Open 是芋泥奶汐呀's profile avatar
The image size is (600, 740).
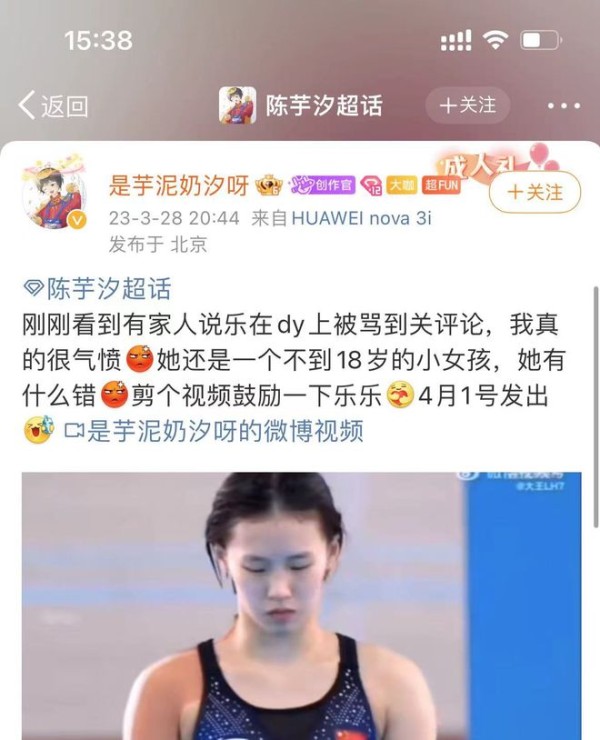pyautogui.click(x=55, y=192)
